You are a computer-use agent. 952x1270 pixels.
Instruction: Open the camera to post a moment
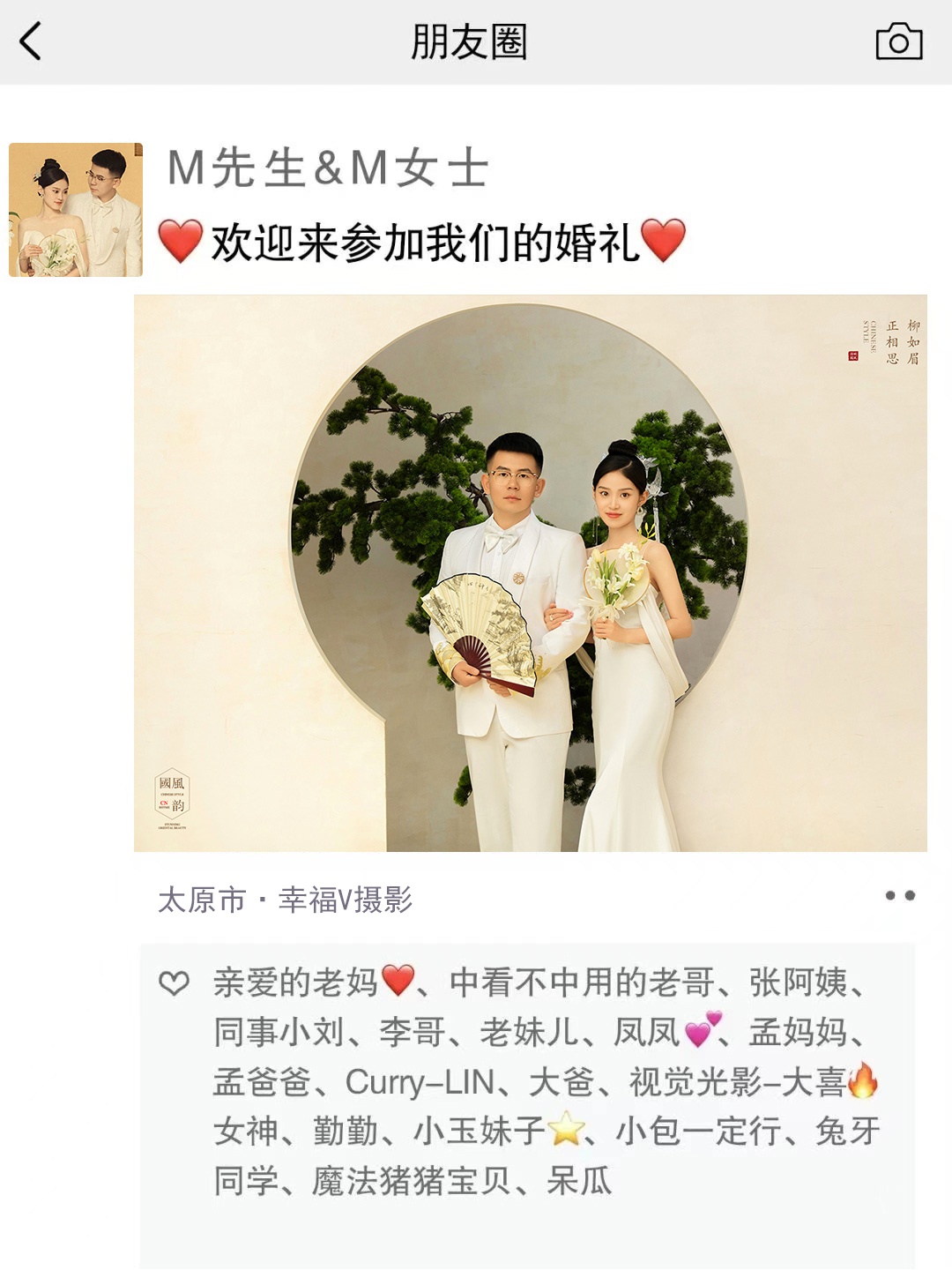click(898, 41)
